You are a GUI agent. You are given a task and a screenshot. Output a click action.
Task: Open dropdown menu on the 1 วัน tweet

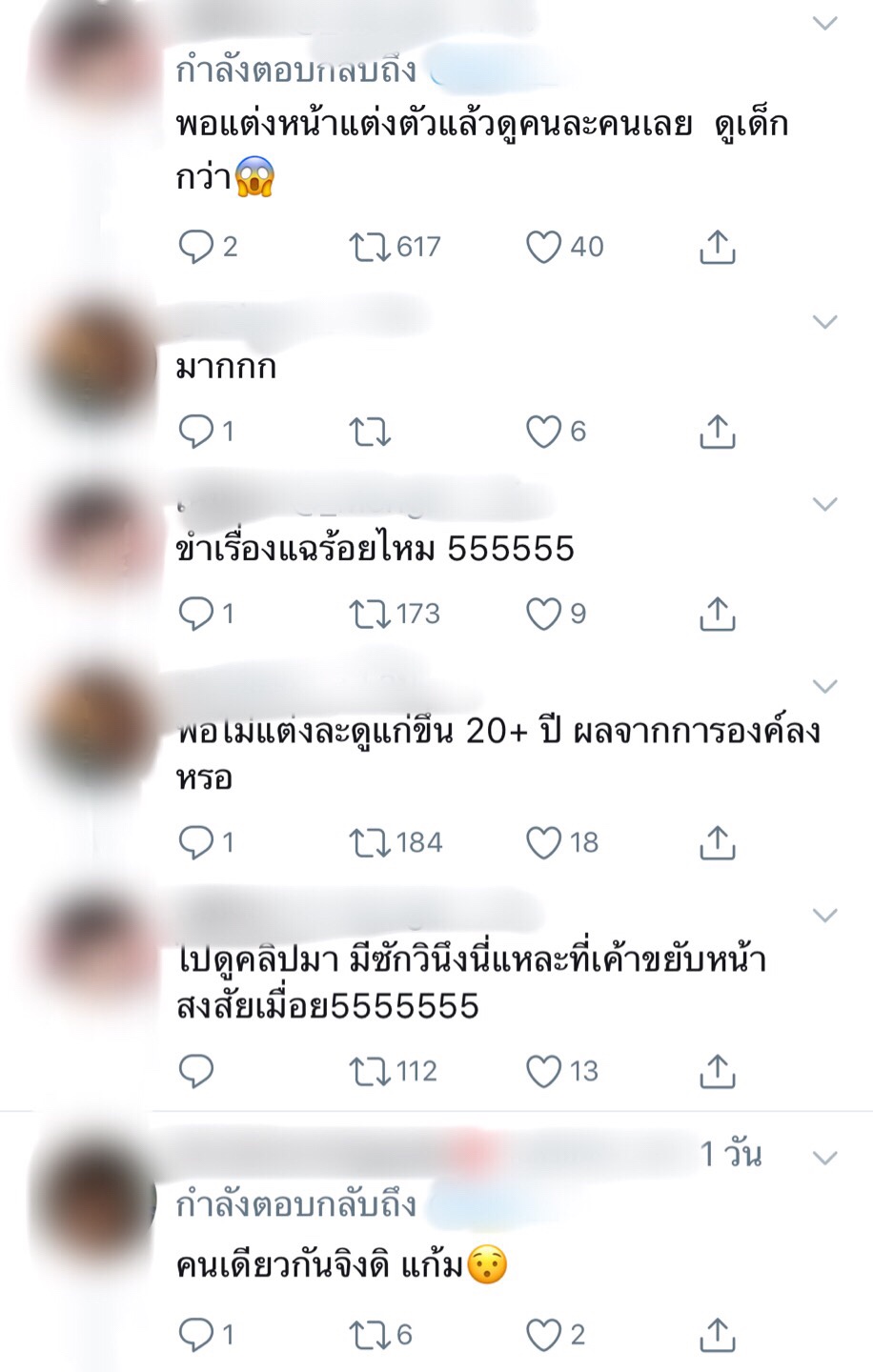tap(824, 1159)
